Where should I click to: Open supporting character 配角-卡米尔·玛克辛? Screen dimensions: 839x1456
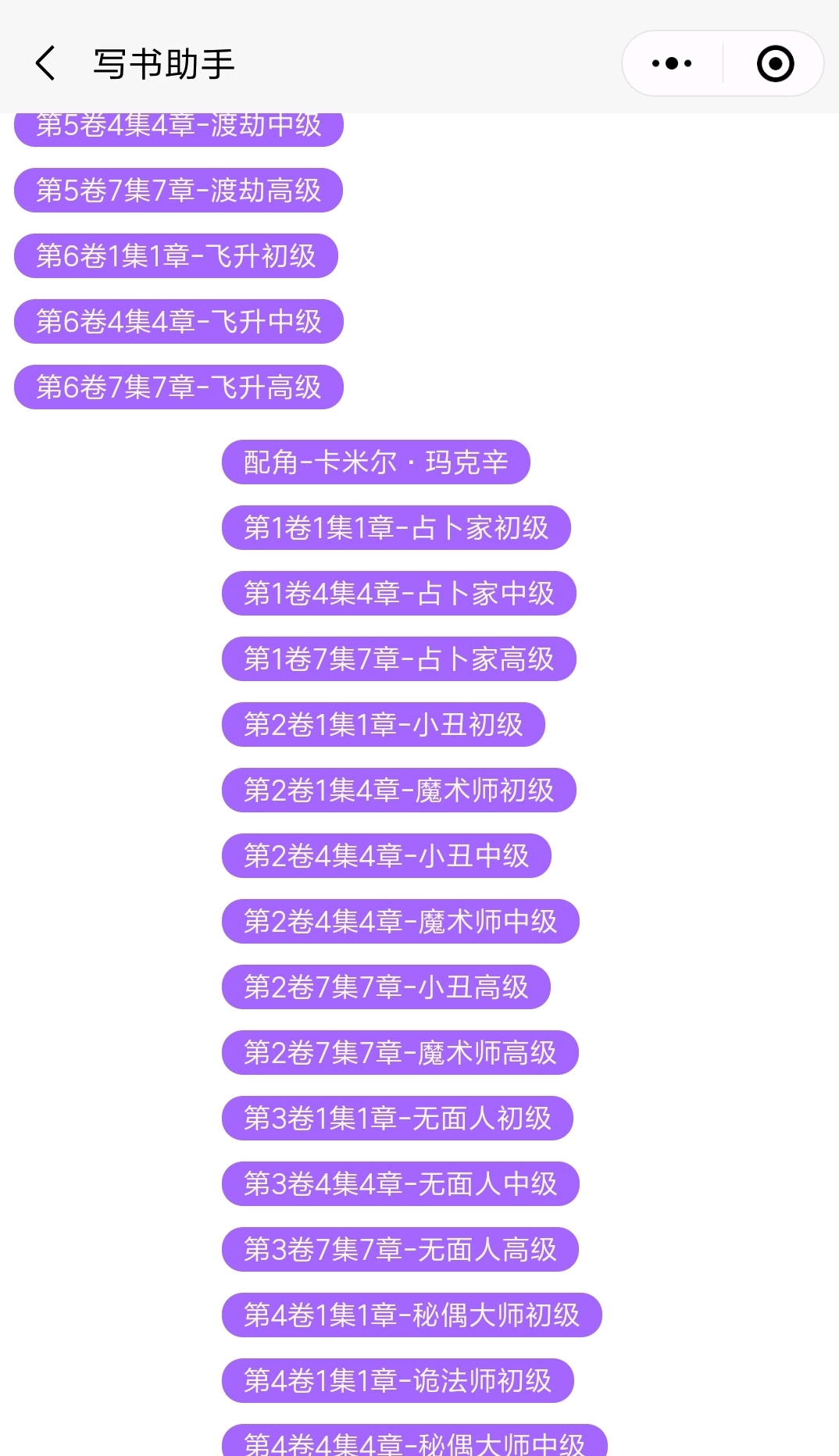[376, 462]
